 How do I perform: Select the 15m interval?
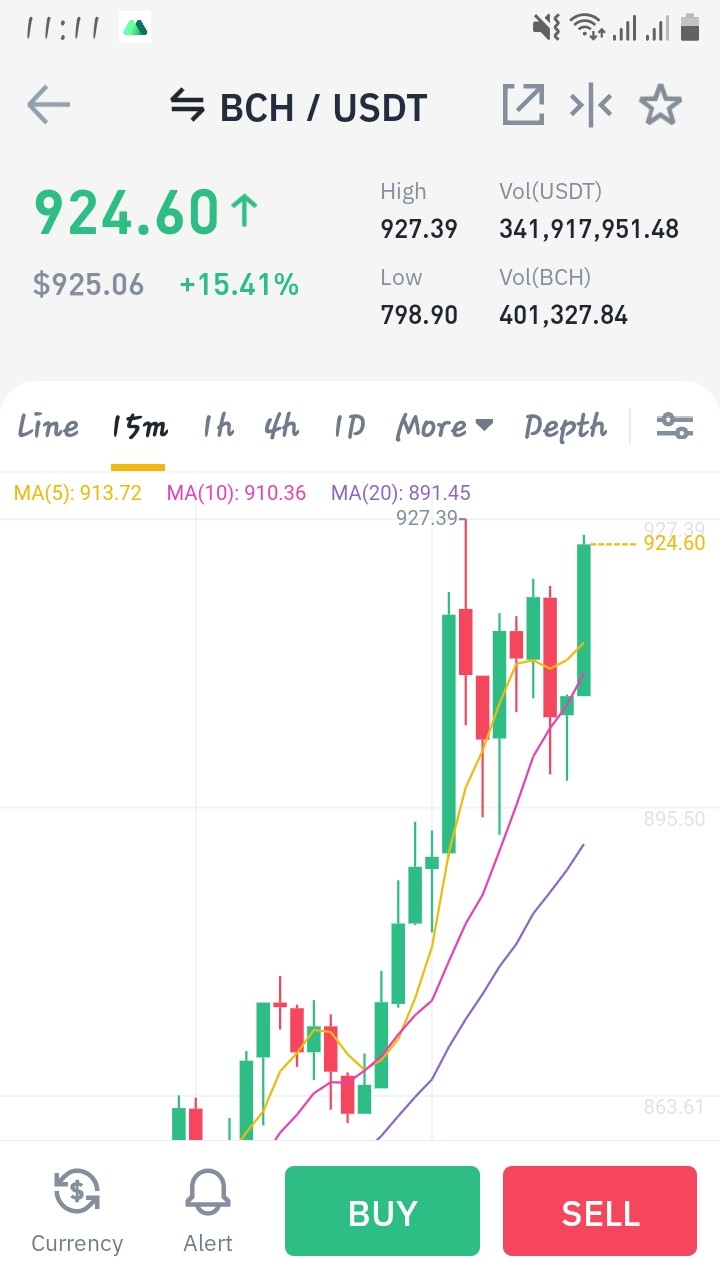(x=139, y=428)
